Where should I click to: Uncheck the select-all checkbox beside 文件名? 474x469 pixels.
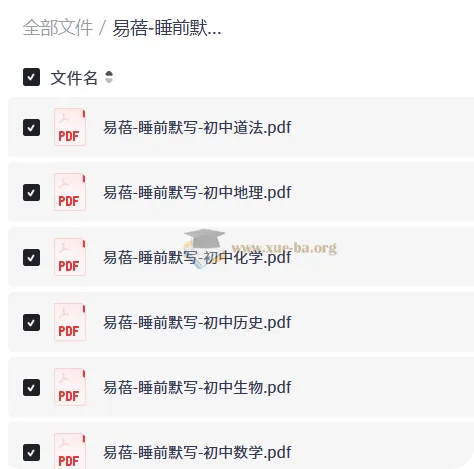(x=31, y=77)
